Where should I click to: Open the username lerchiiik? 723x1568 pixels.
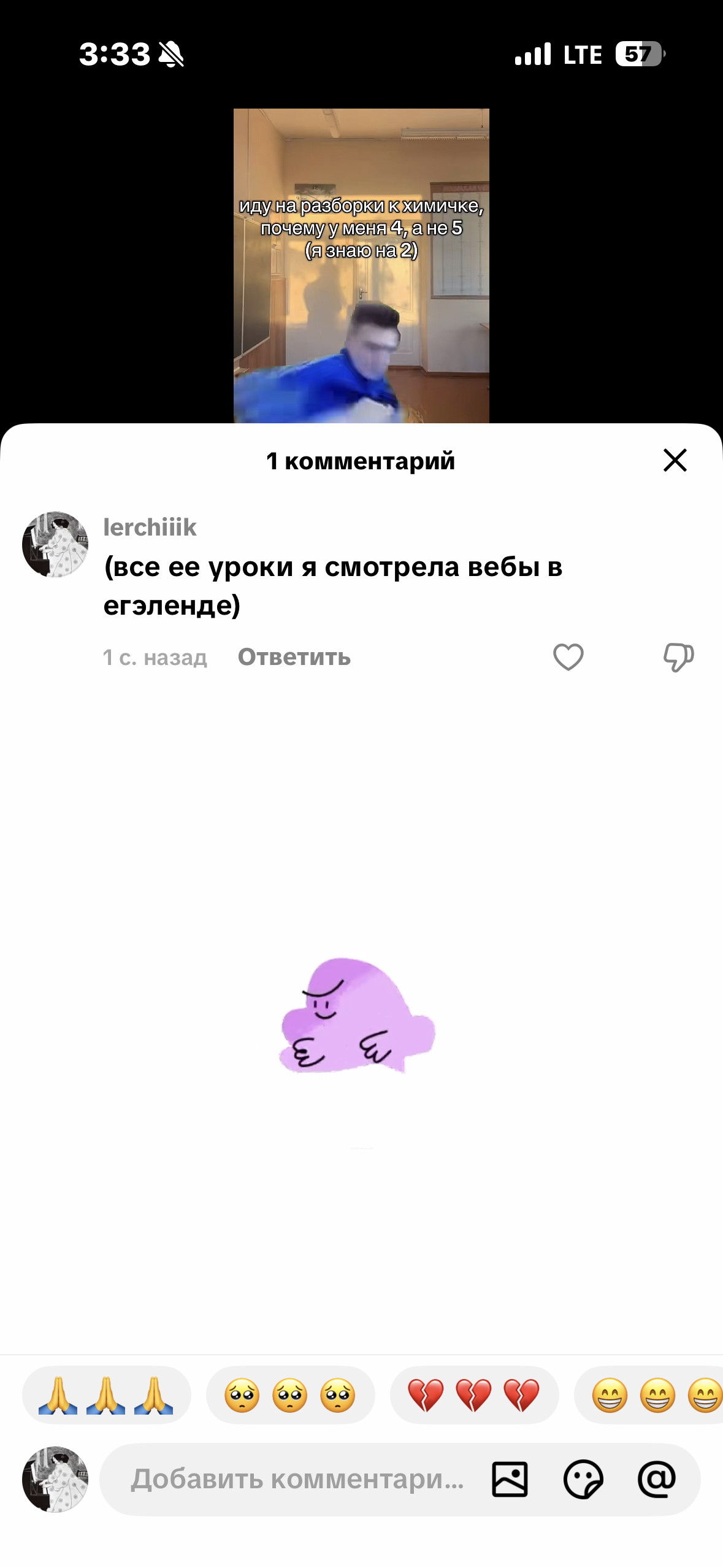[x=150, y=528]
